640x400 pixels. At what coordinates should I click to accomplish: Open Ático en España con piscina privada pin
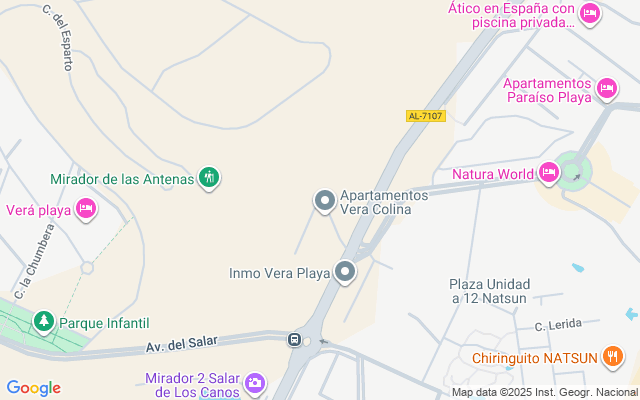[590, 13]
